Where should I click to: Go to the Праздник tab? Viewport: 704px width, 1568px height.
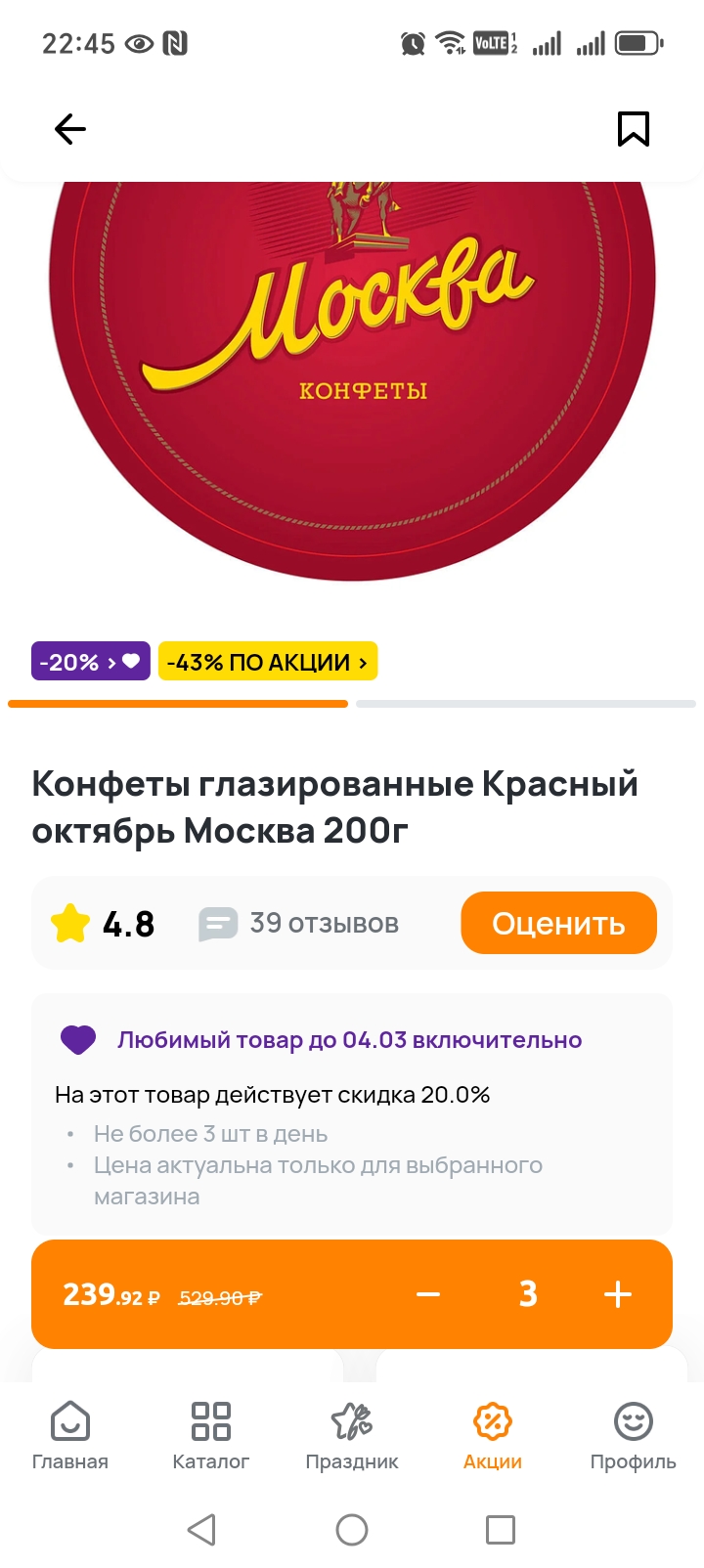352,1435
